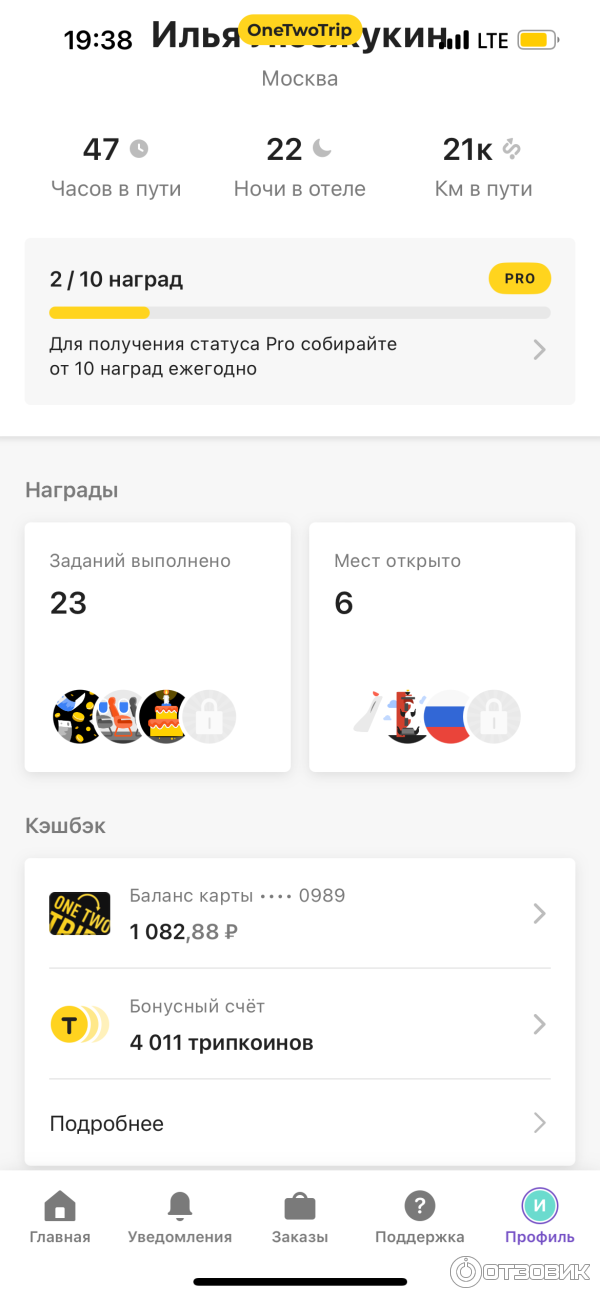This screenshot has width=600, height=1298.
Task: Open the Pro status awards progress card
Action: pos(299,320)
